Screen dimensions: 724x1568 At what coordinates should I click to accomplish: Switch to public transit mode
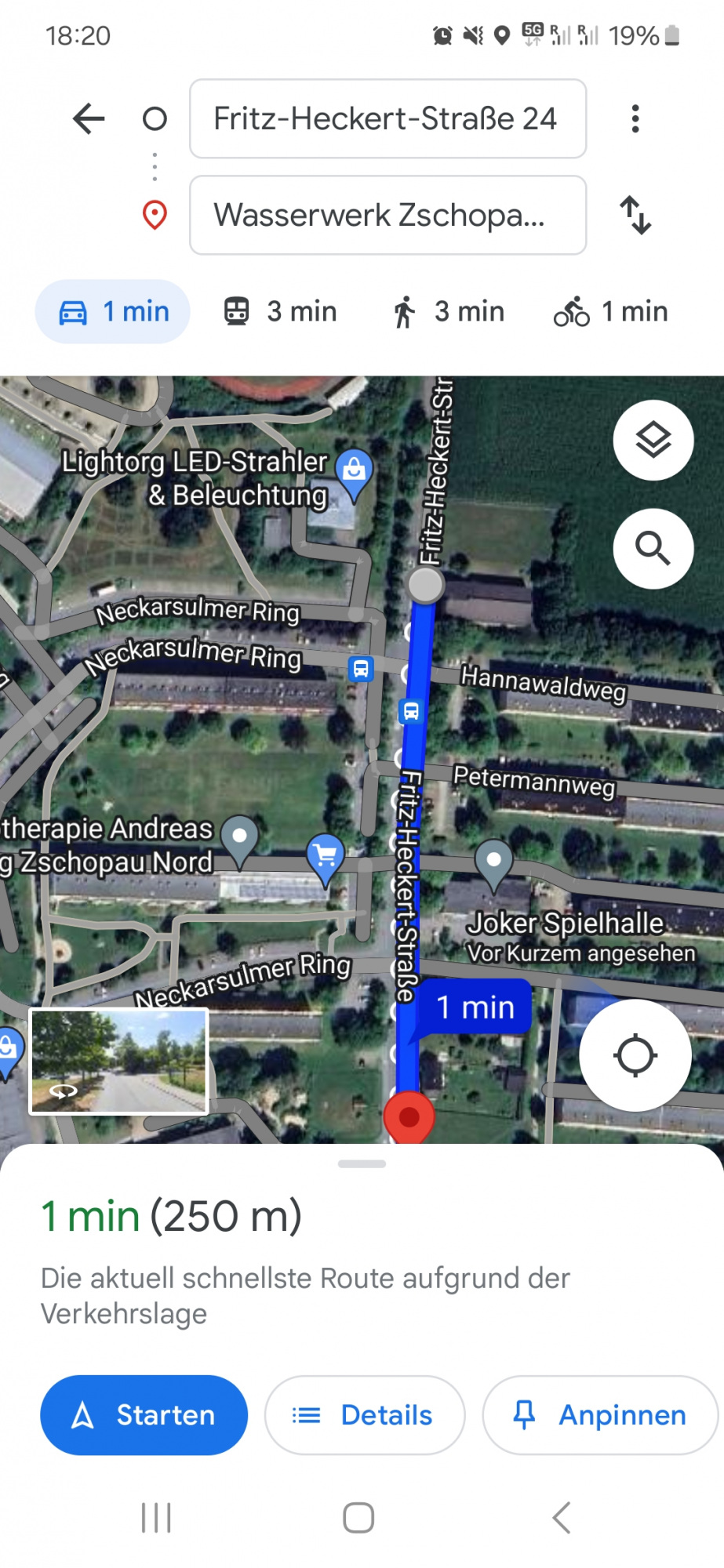coord(280,312)
